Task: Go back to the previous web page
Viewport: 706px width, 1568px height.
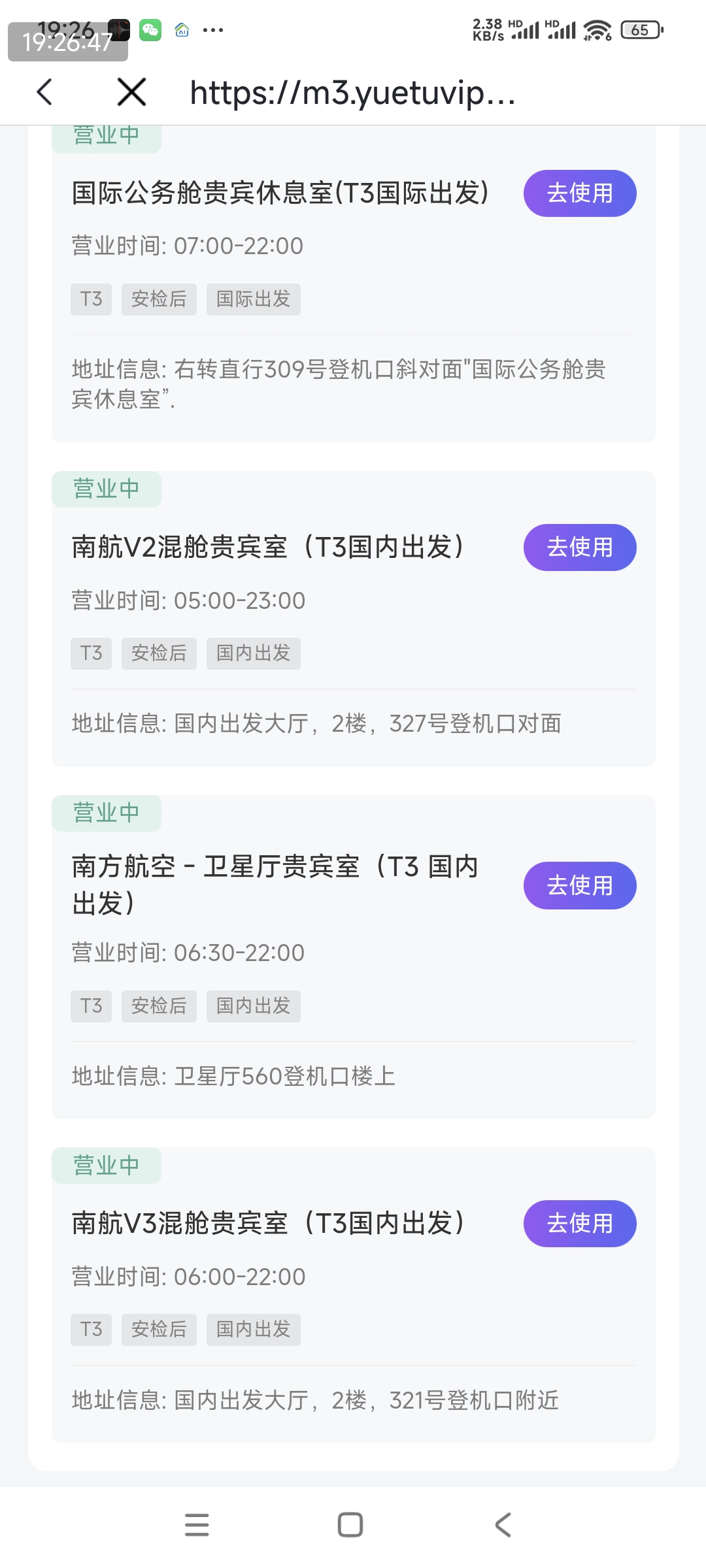Action: click(x=44, y=92)
